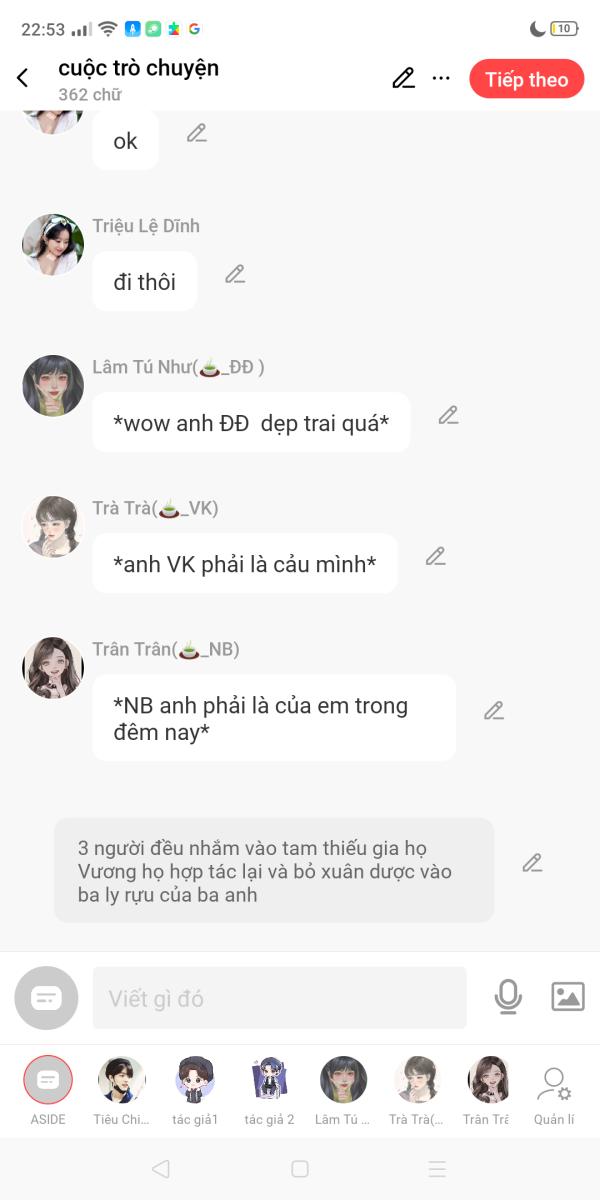Choose the tác giả 2 character
This screenshot has height=1200, width=600.
pos(269,1091)
